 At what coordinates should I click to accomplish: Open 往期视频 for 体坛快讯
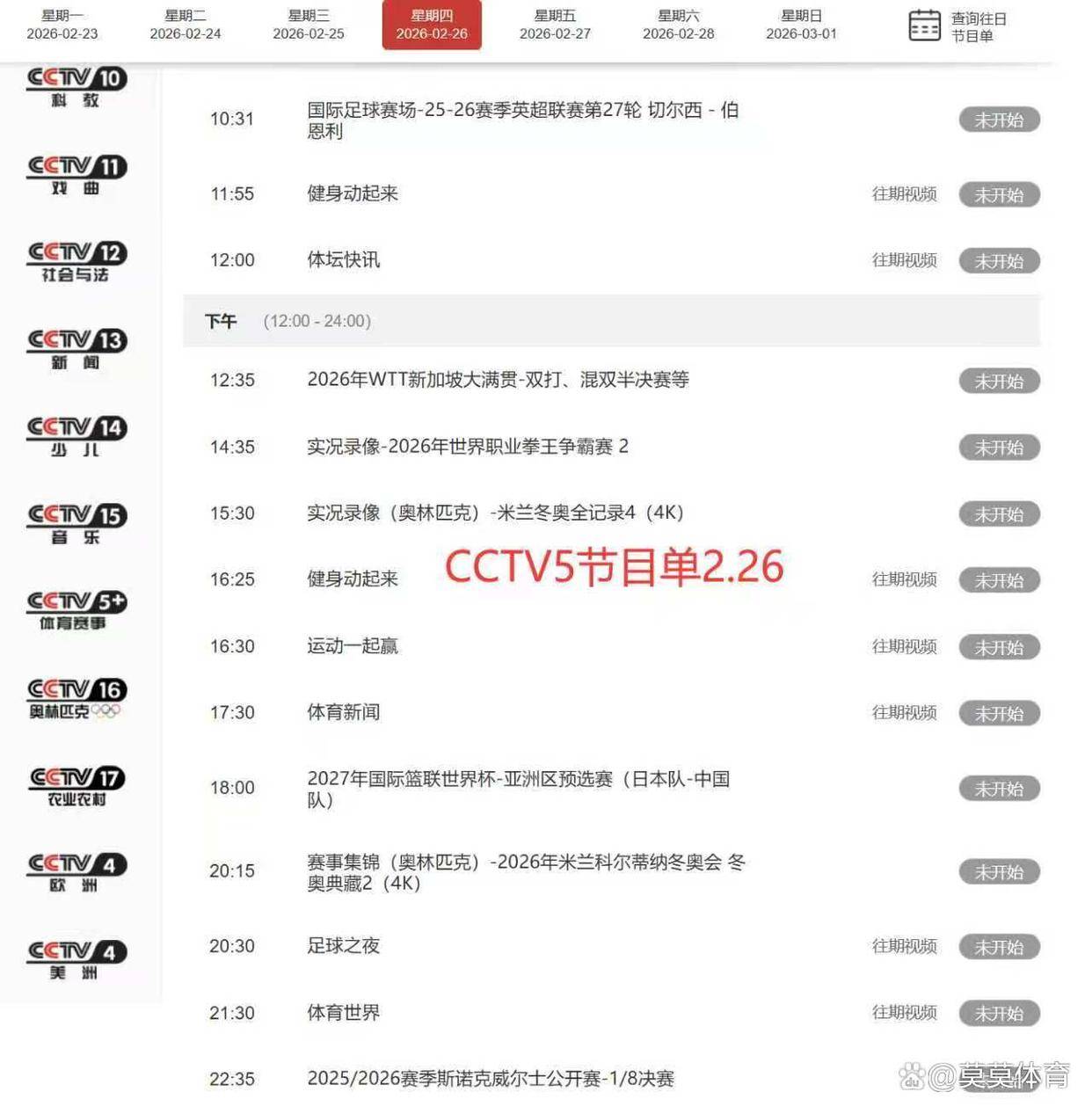click(x=904, y=260)
